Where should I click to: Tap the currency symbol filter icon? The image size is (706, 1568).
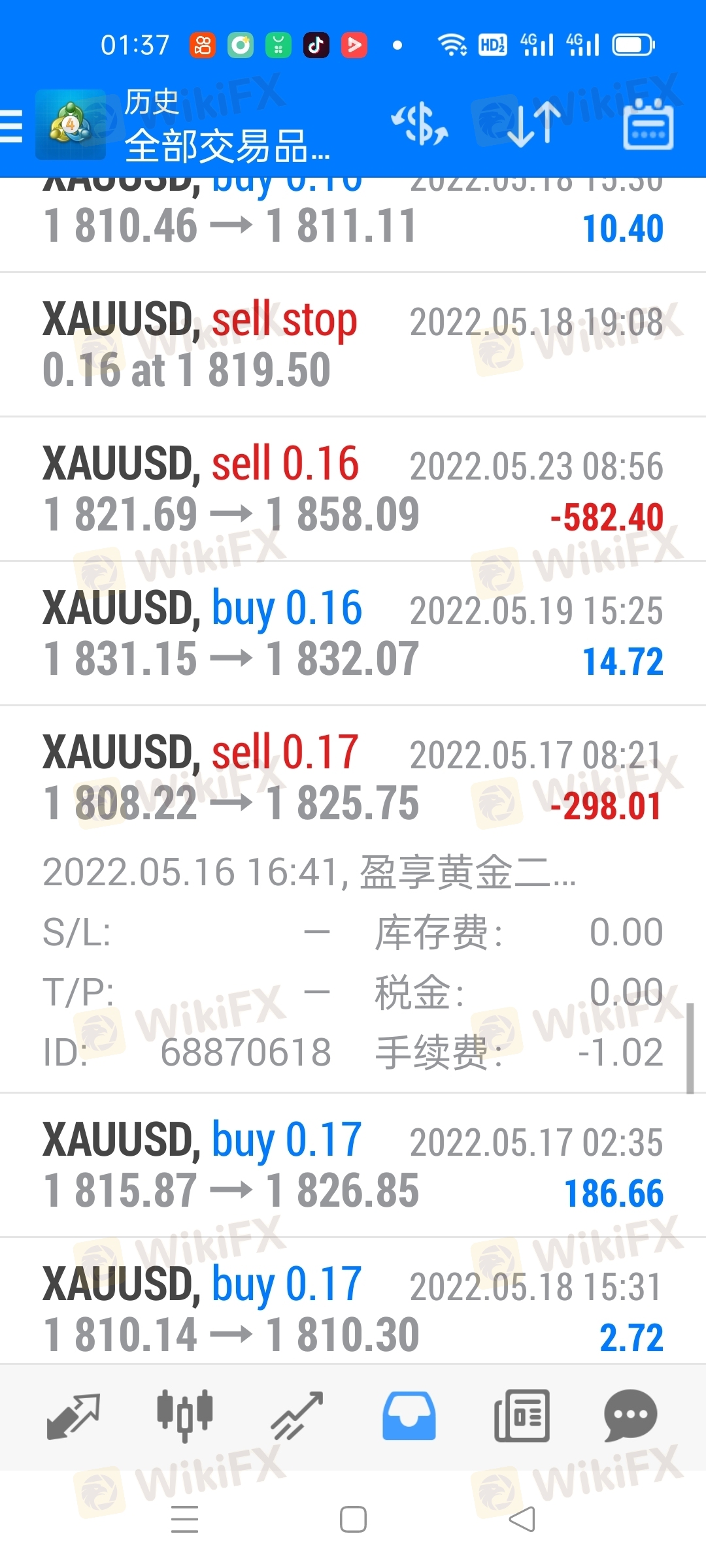[420, 124]
